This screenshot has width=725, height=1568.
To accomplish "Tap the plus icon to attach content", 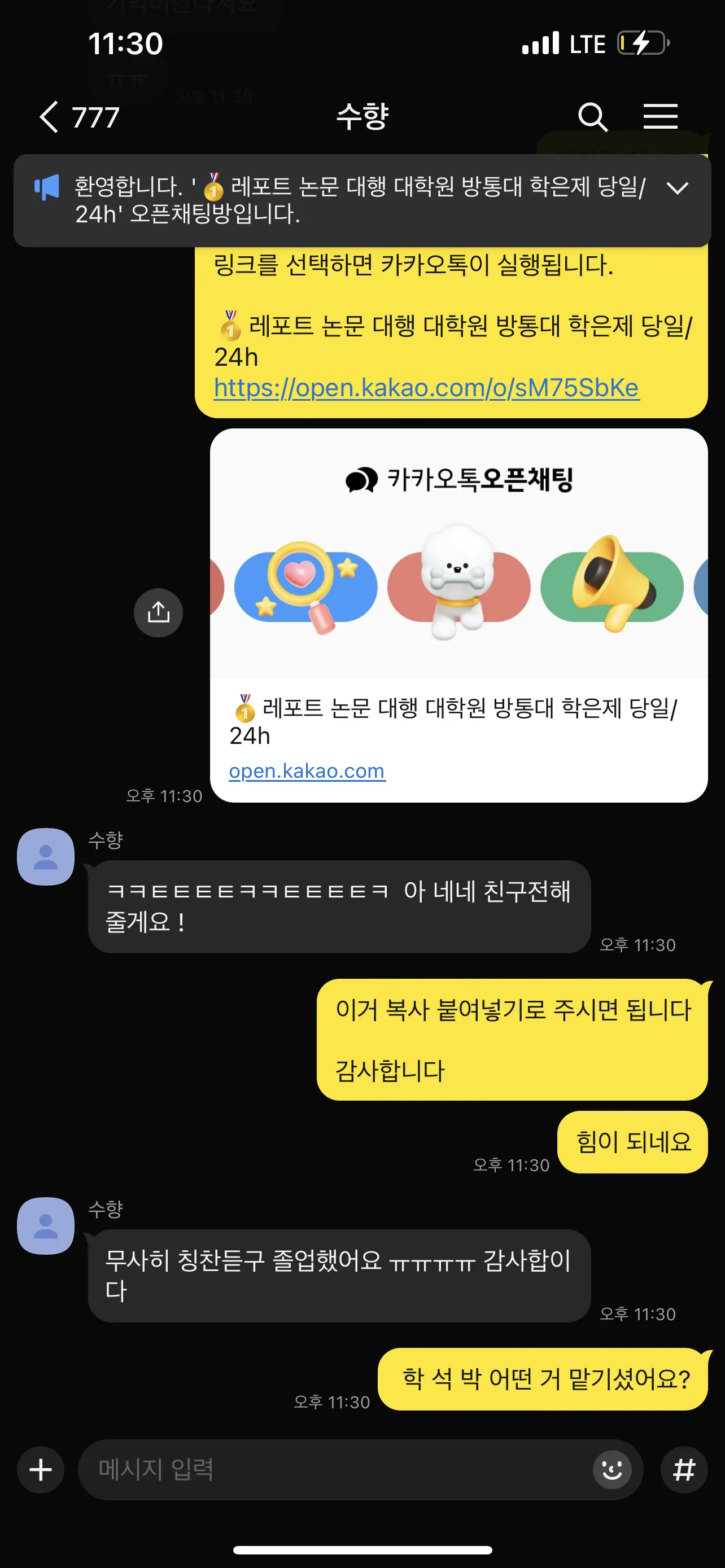I will (x=40, y=1470).
